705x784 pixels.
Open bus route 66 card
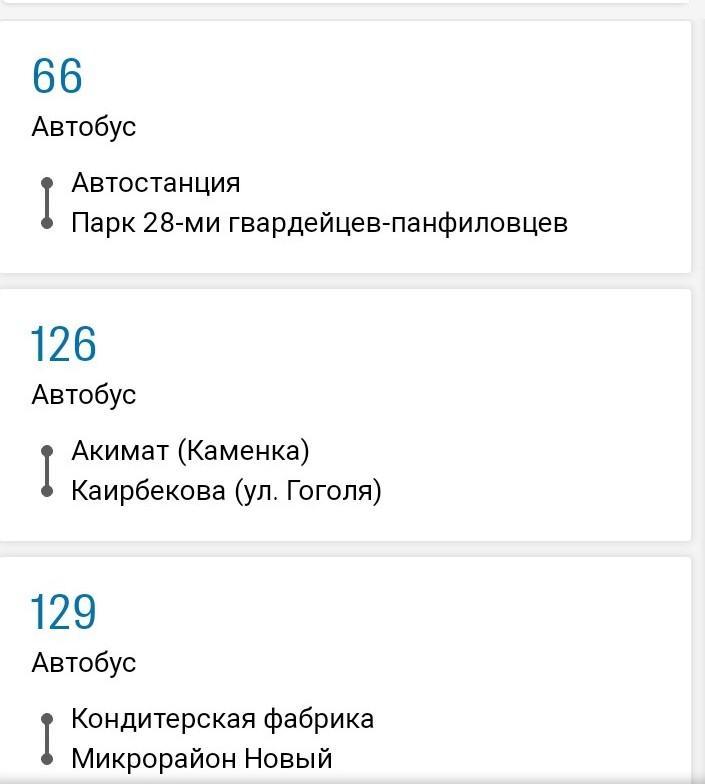point(345,147)
